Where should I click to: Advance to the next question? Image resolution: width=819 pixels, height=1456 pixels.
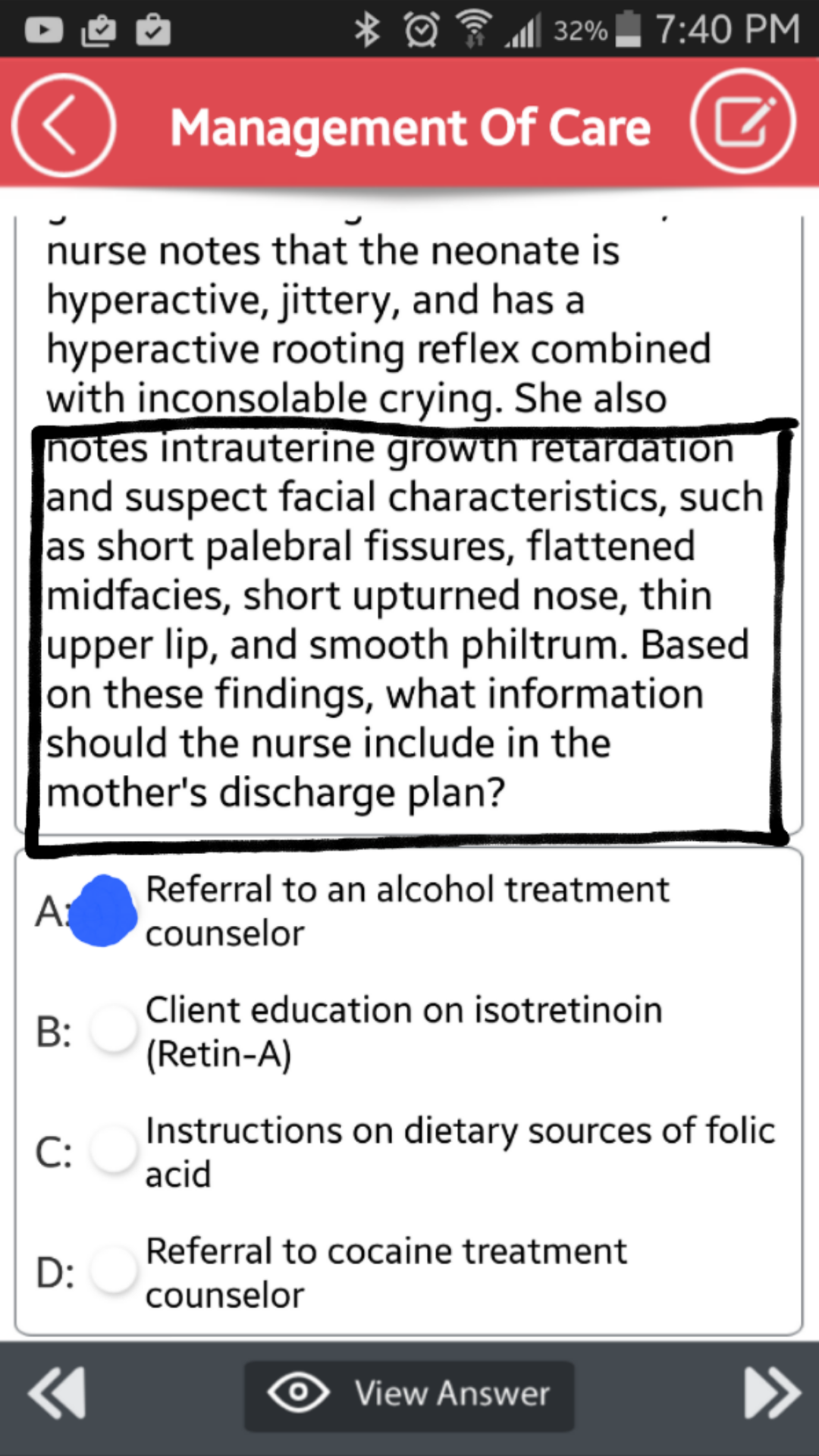772,1393
